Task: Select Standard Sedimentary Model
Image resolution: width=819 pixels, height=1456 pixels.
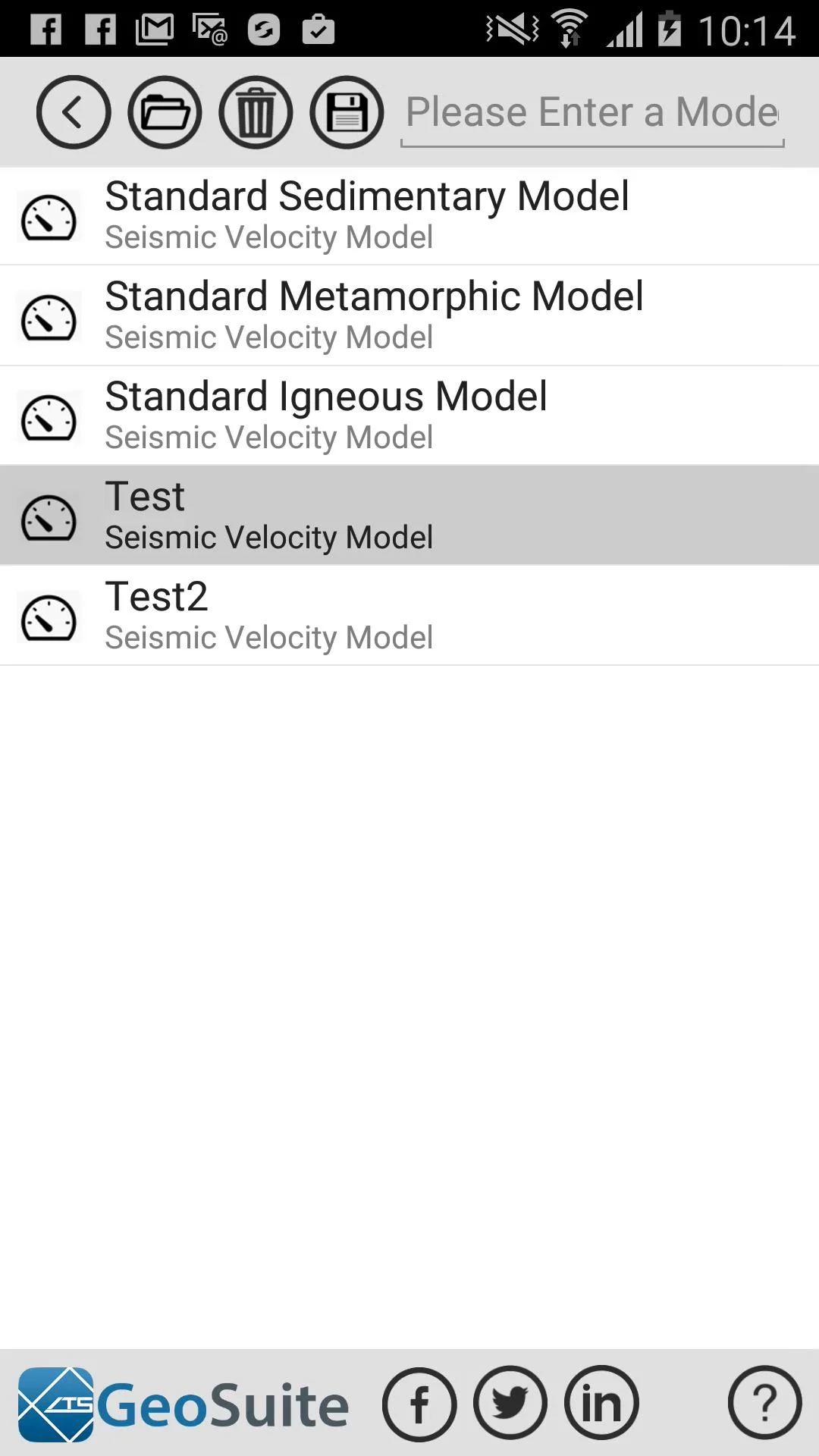Action: [409, 216]
